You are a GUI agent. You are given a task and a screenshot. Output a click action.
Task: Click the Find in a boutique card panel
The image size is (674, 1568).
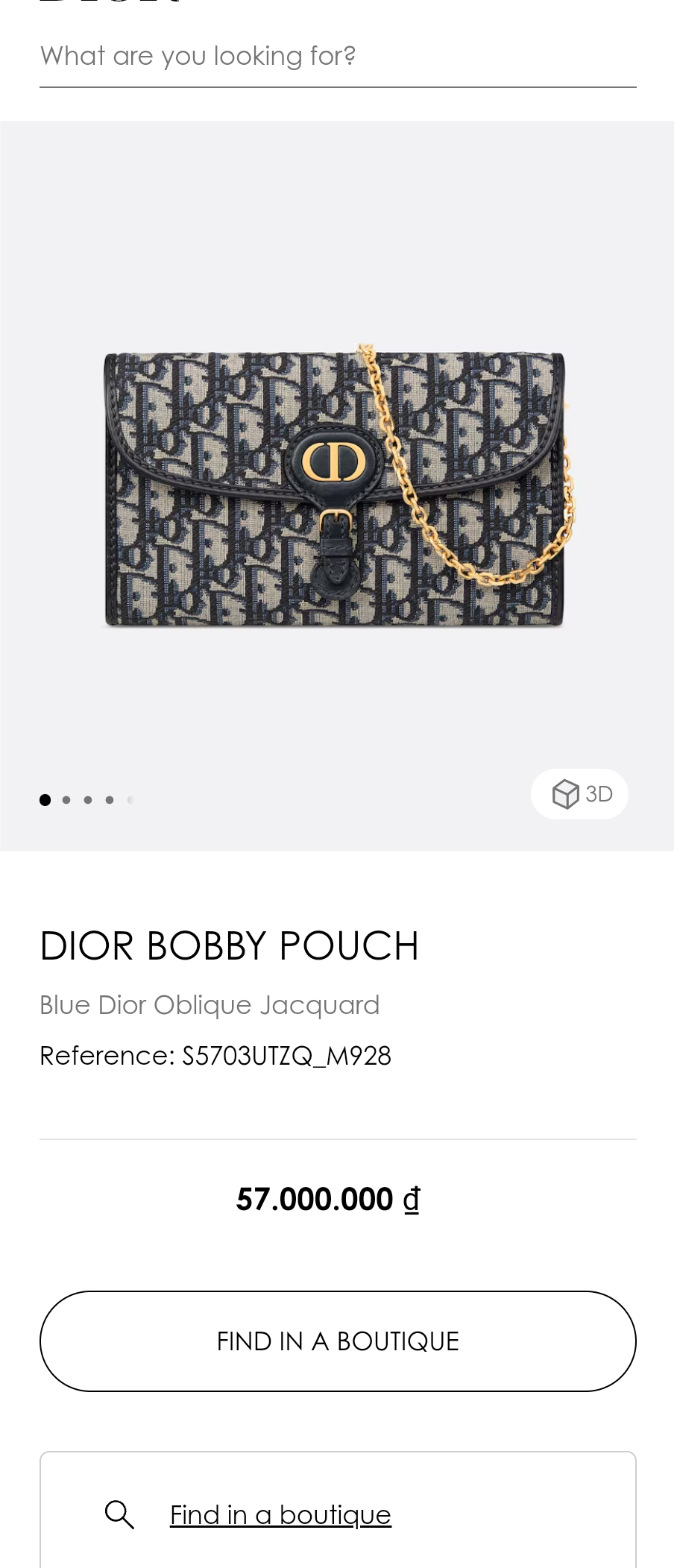337,1509
